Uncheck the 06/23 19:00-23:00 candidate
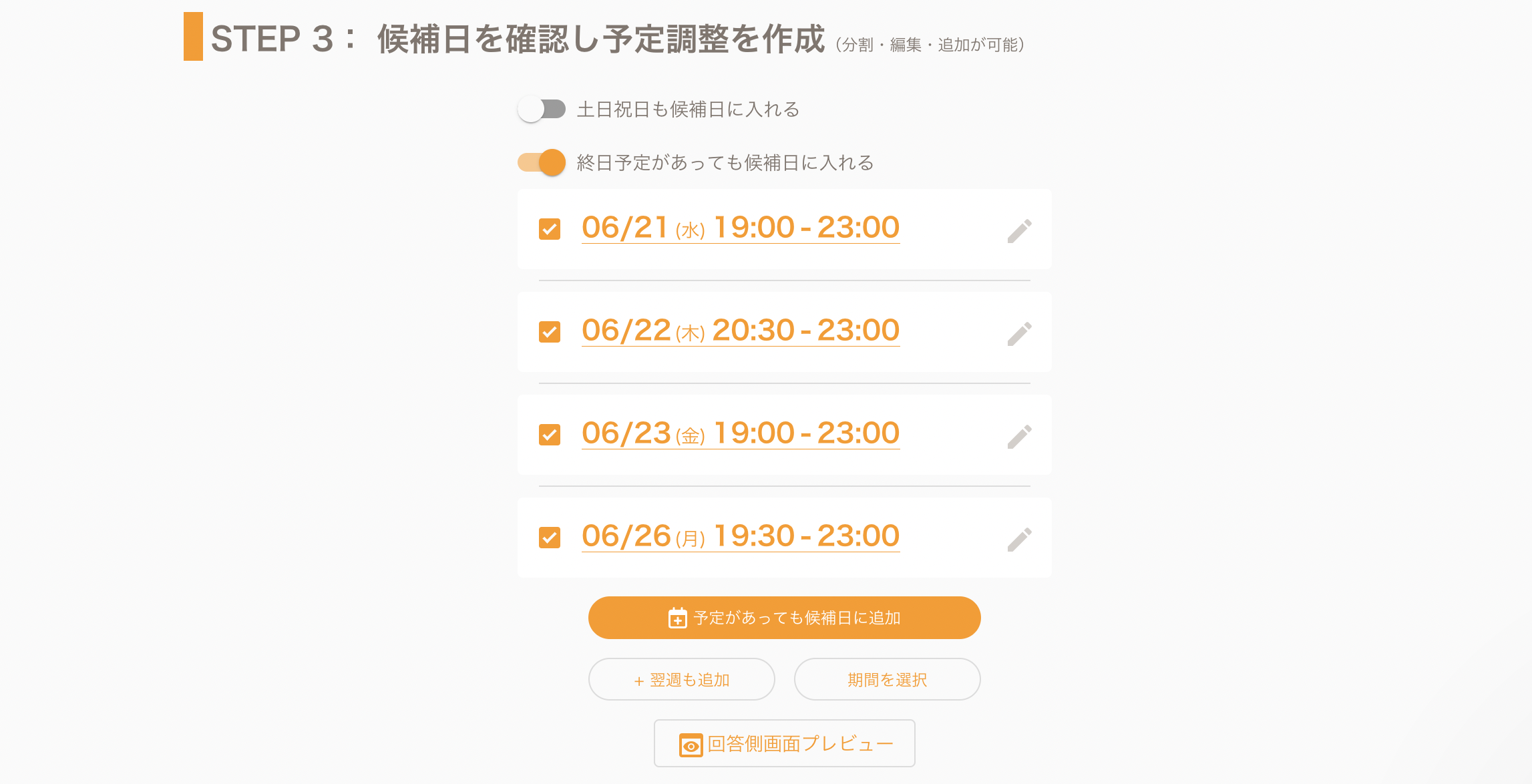Screen dimensions: 1532x784 coord(550,435)
